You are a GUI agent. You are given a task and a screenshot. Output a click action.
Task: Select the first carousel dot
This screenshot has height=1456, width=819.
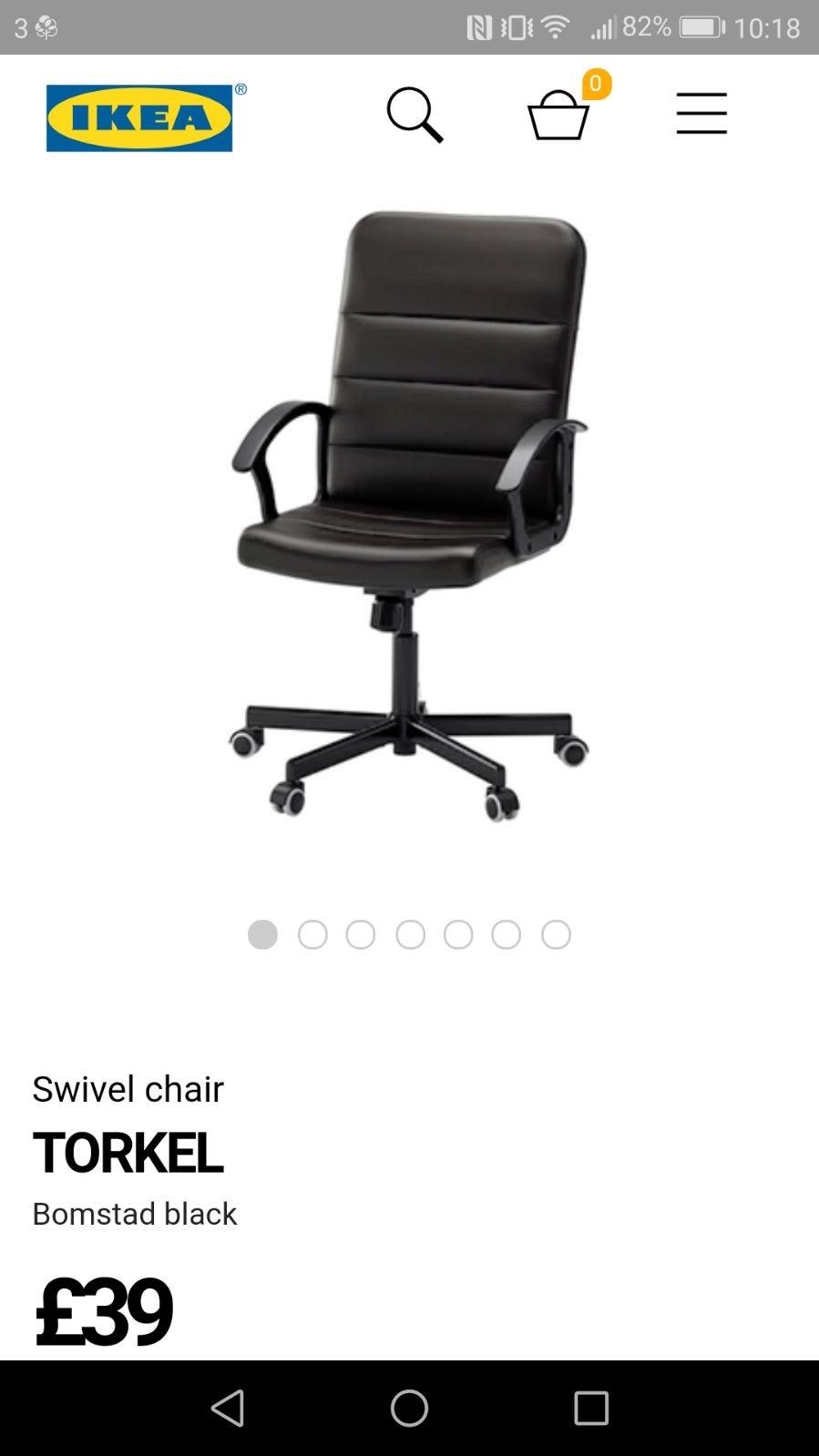coord(262,934)
